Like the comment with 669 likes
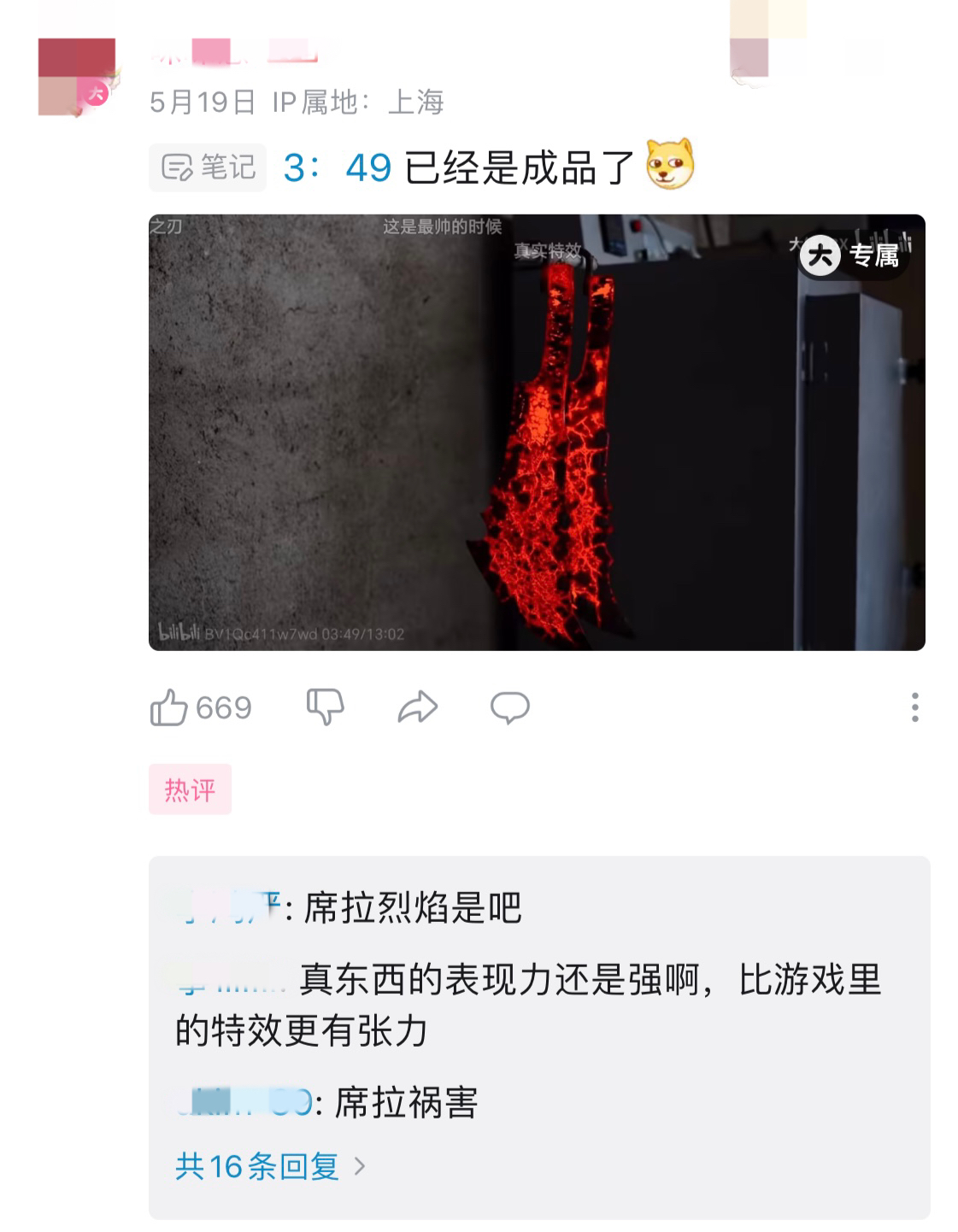The height and width of the screenshot is (1232, 958). point(169,707)
